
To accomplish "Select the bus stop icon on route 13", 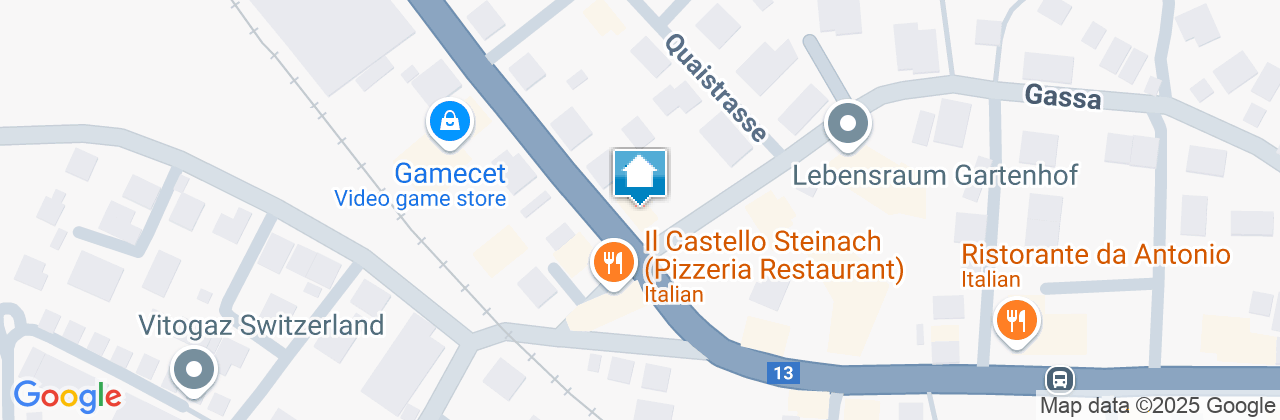I will (1059, 379).
